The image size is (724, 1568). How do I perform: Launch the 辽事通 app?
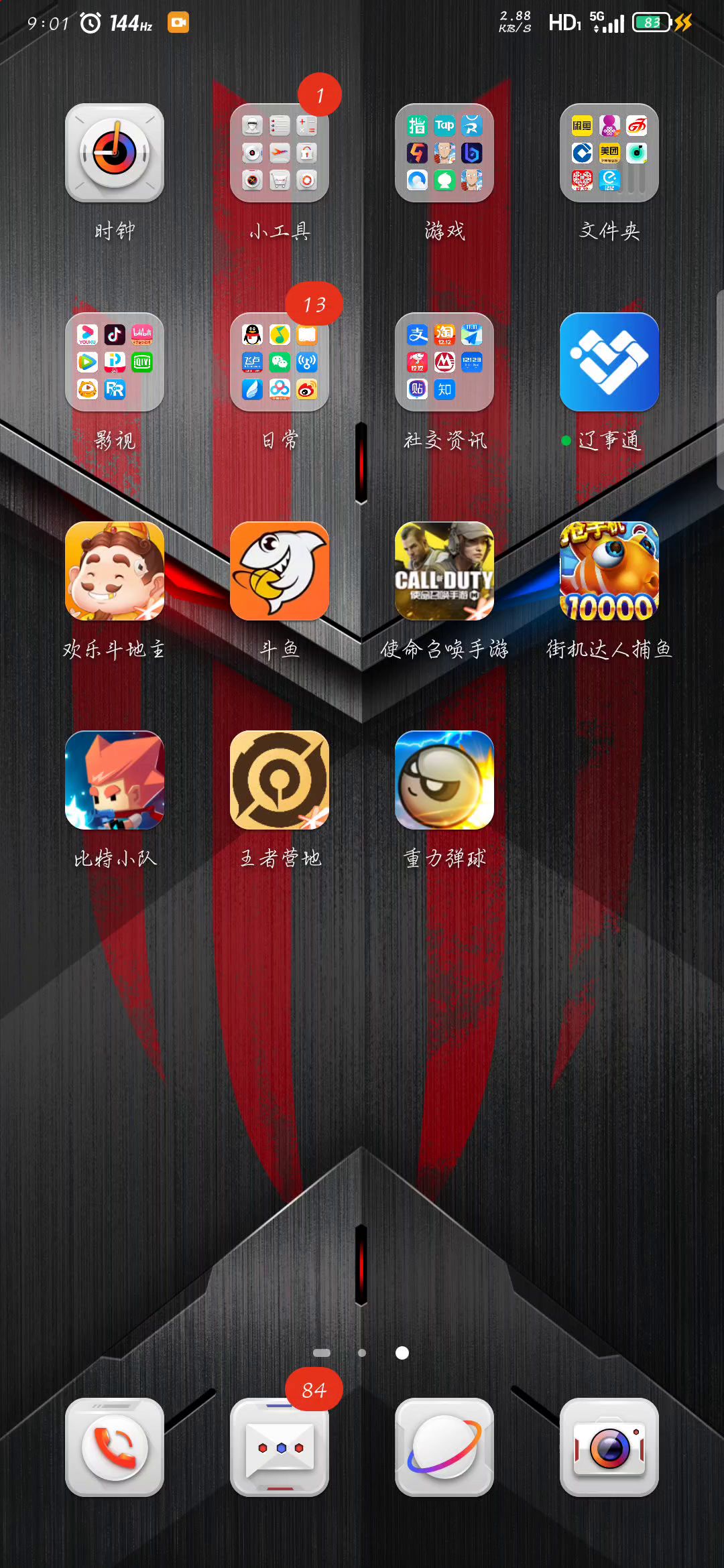click(x=609, y=362)
